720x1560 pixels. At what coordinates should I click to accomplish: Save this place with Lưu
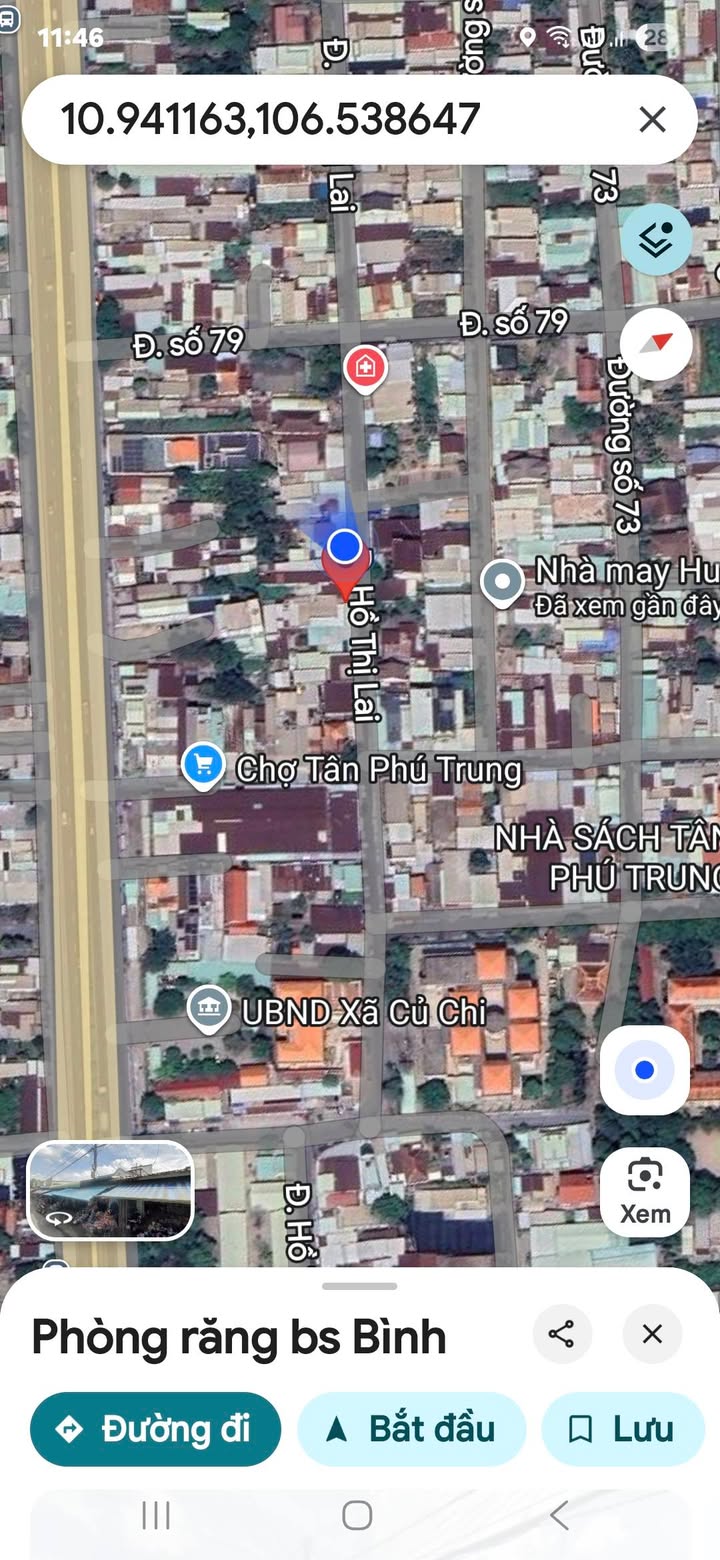coord(622,1429)
